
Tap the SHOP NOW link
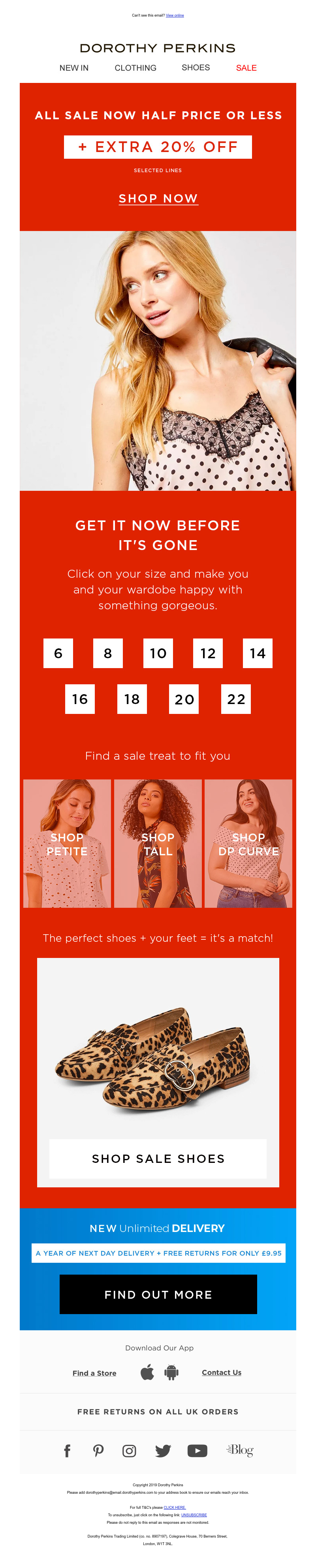(158, 199)
